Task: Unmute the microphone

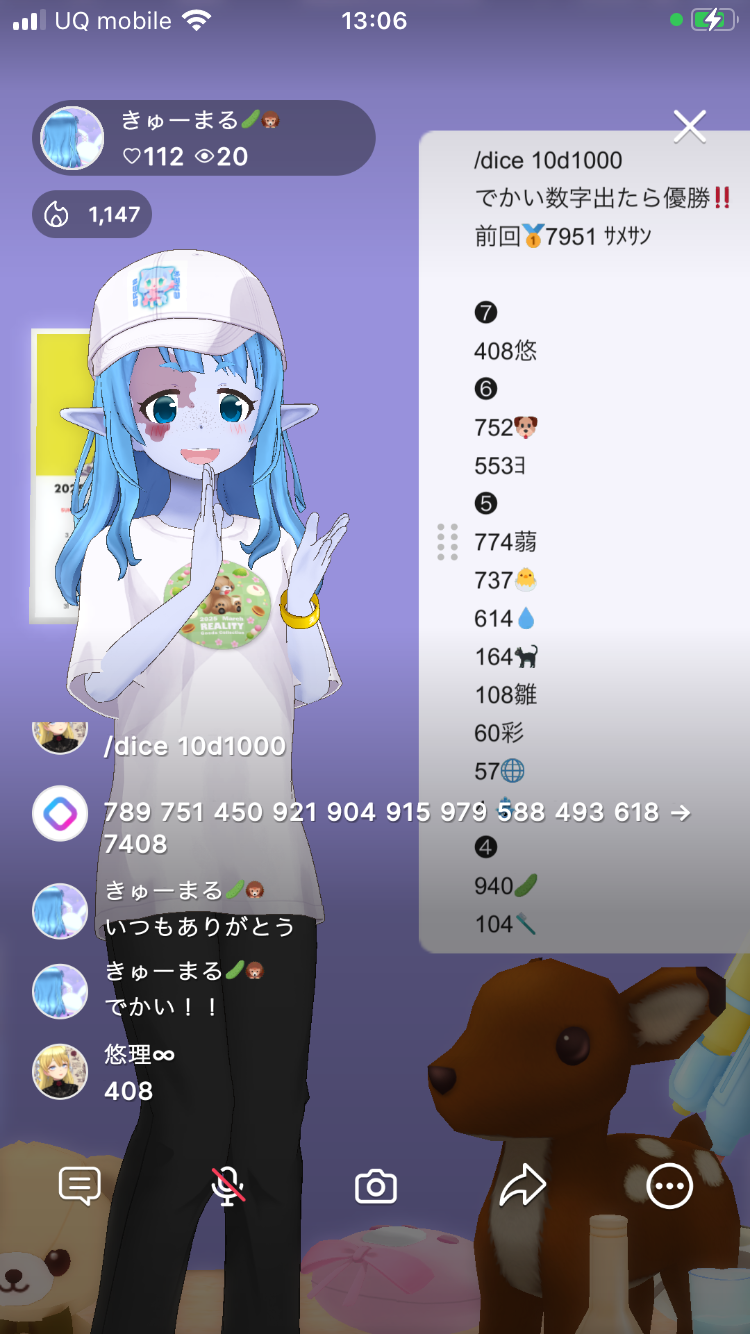Action: 228,1187
